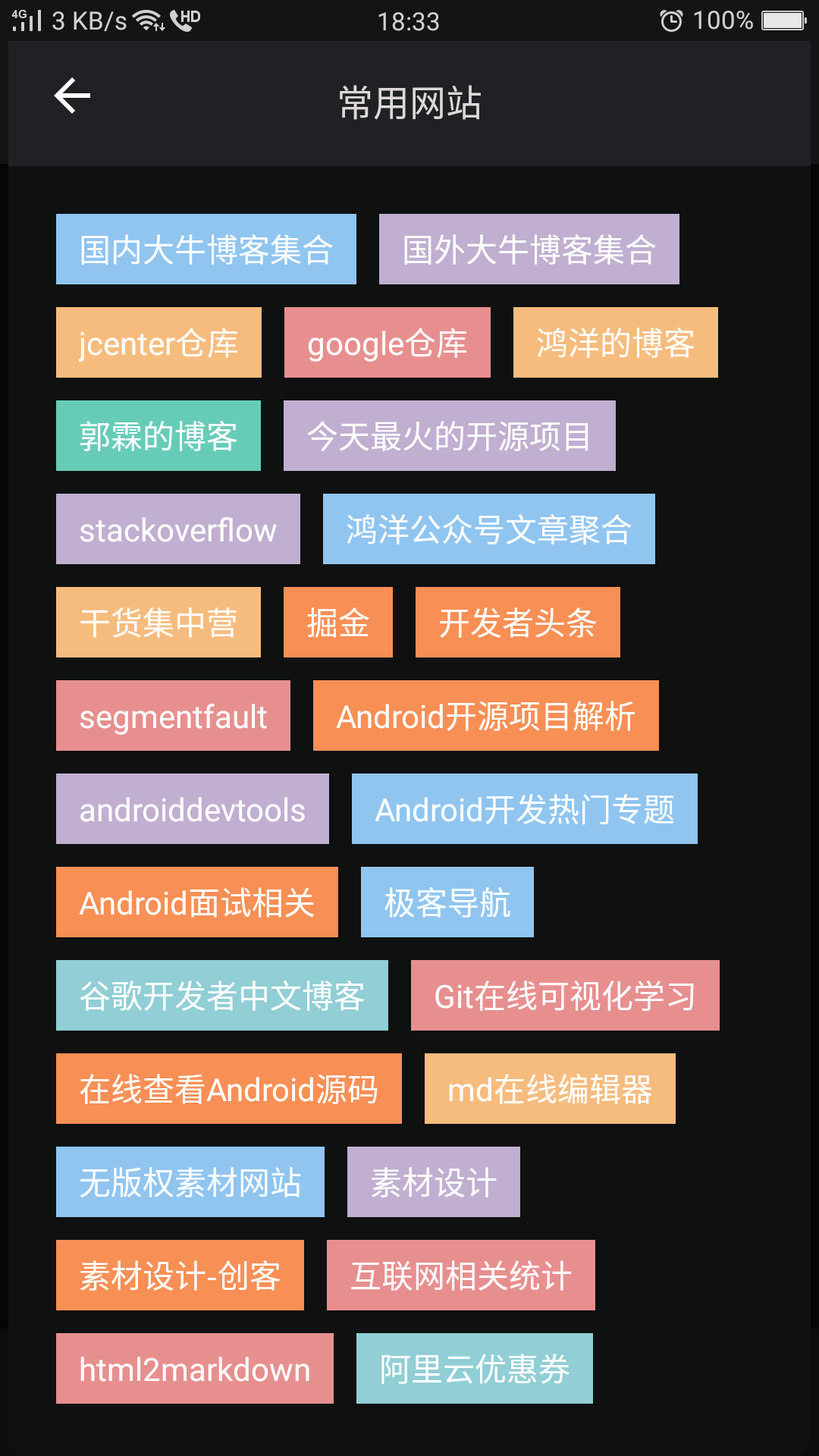This screenshot has width=819, height=1456.
Task: Tap the 掘金 chip
Action: (x=337, y=623)
